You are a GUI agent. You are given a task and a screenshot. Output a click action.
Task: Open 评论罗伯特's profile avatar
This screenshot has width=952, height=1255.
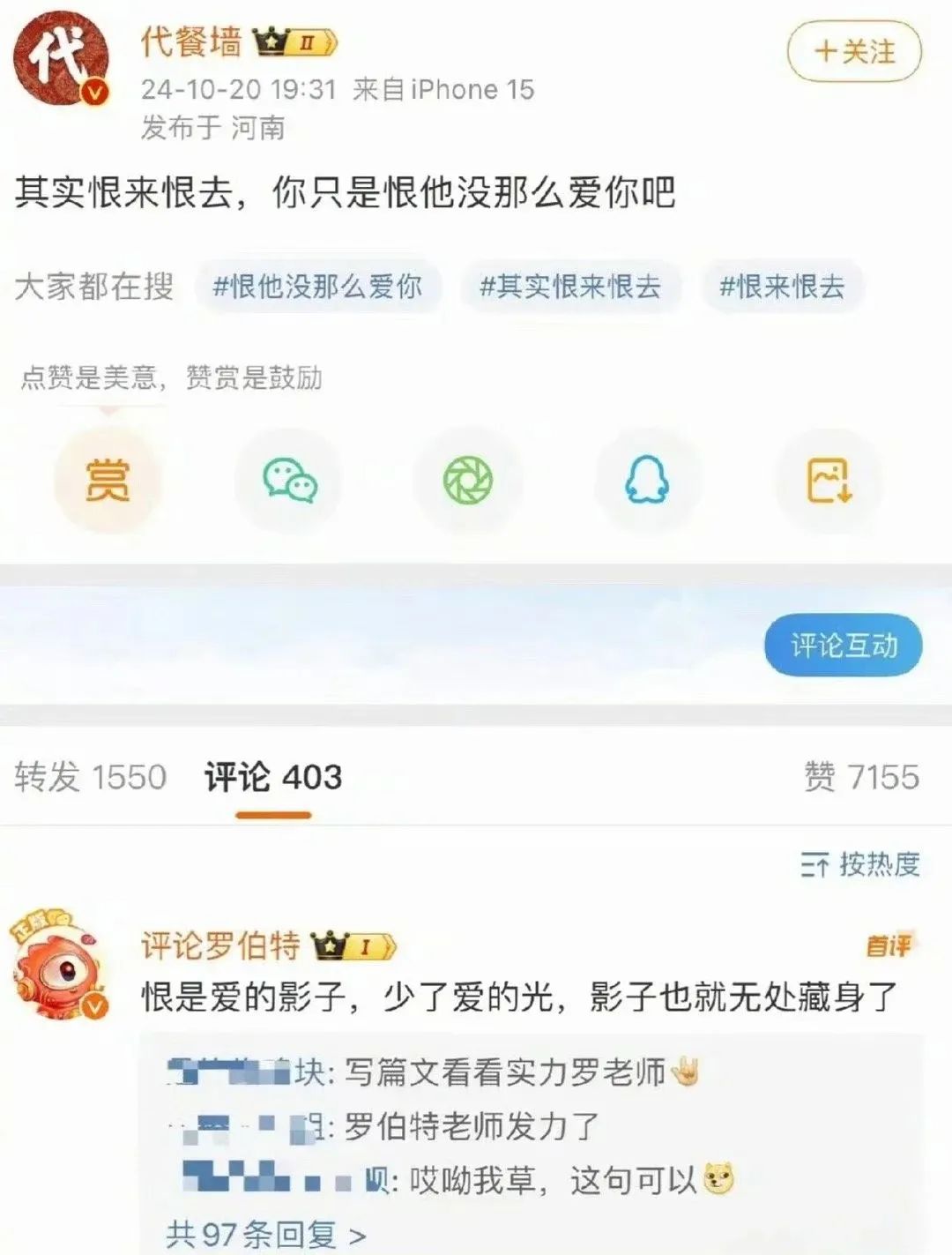click(60, 966)
